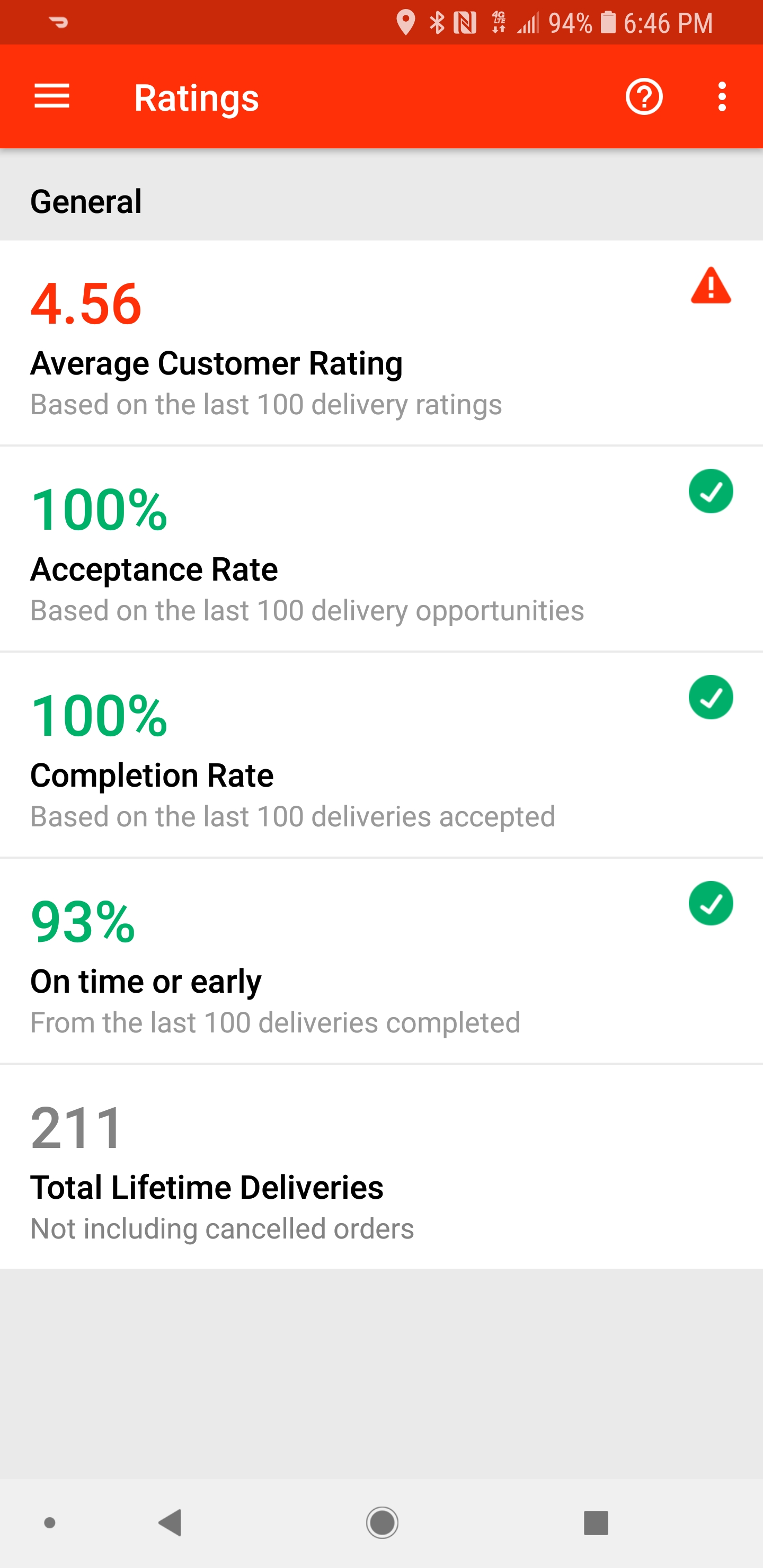
Task: Tap the green checkmark beside Acceptance Rate
Action: coord(711,491)
